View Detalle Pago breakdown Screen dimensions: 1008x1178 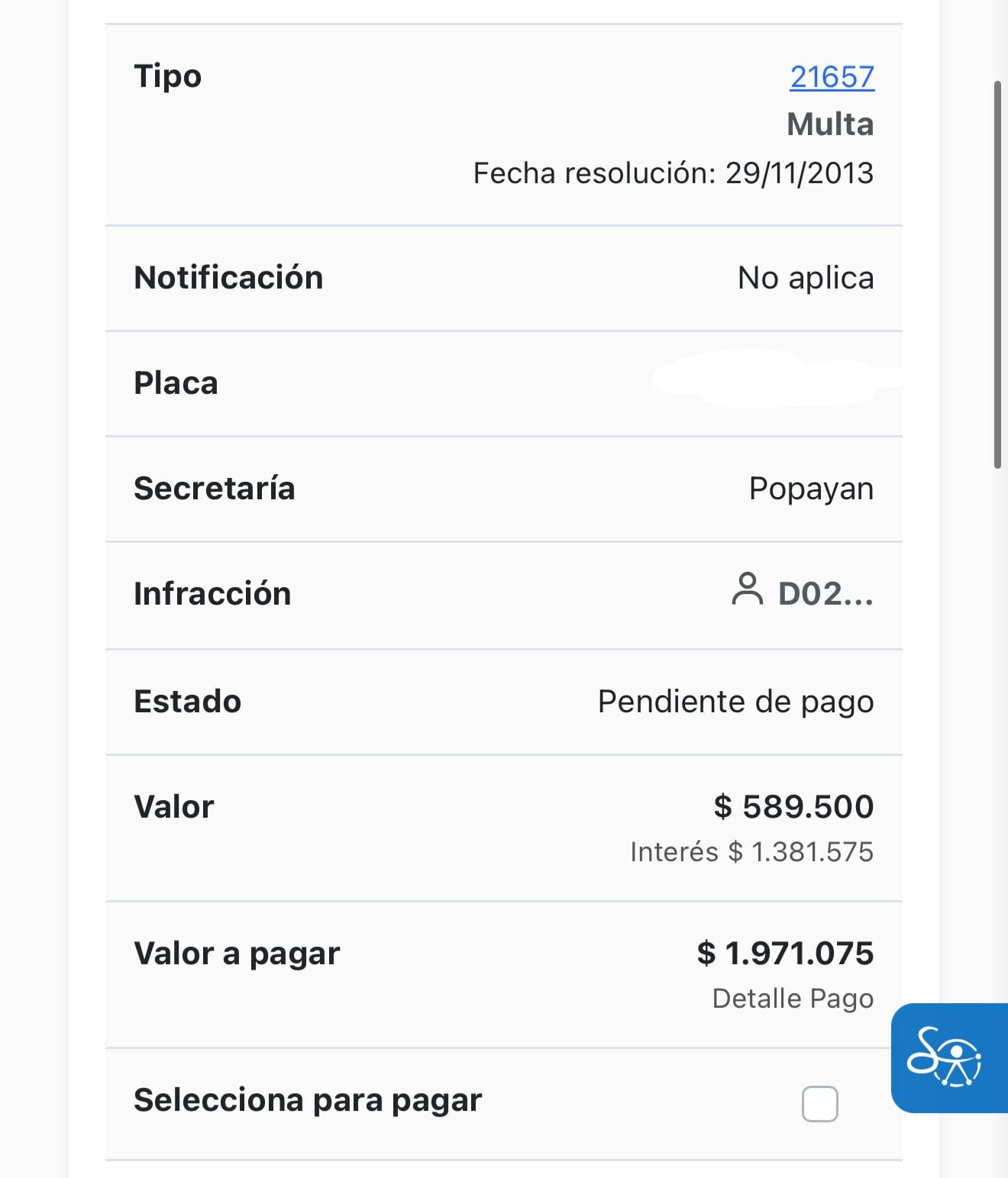792,999
